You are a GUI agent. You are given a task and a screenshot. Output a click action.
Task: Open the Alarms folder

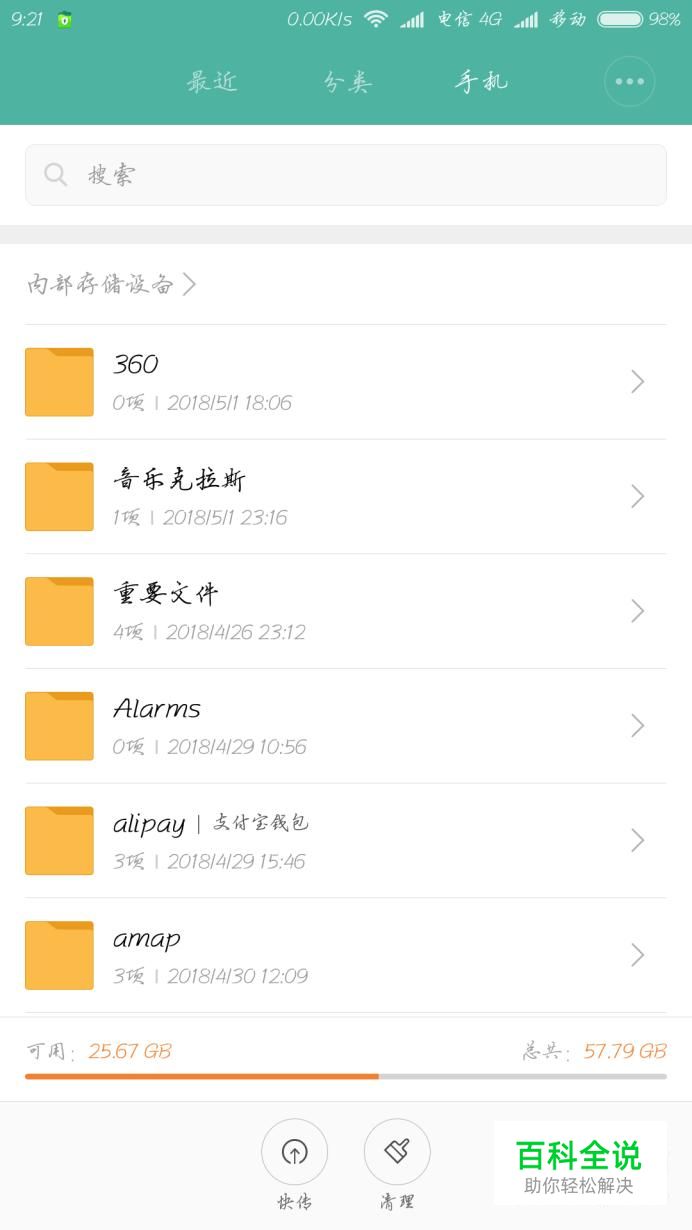pyautogui.click(x=346, y=726)
